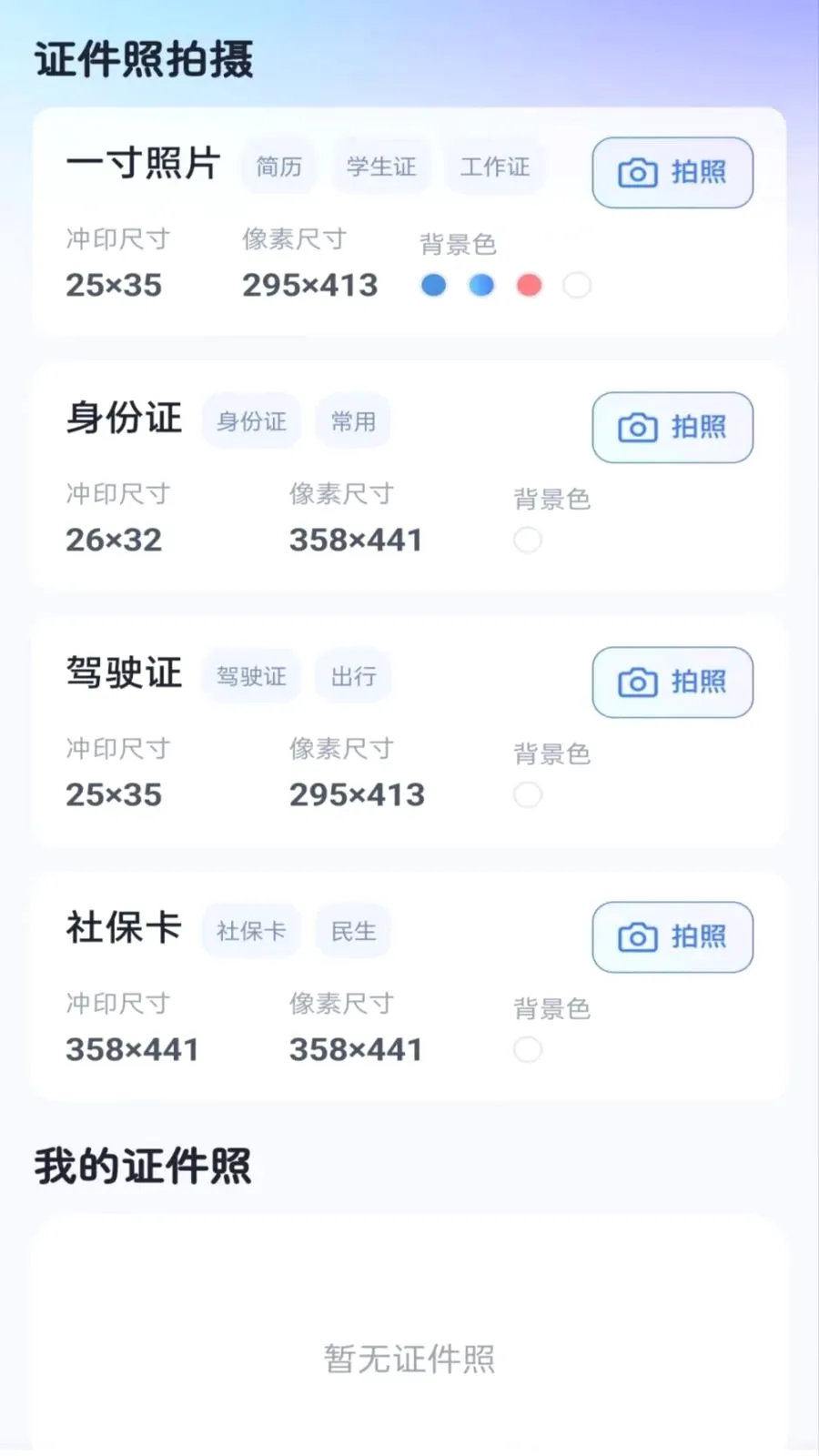Select the white background for 社保卡
The height and width of the screenshot is (1456, 819).
click(x=528, y=1050)
